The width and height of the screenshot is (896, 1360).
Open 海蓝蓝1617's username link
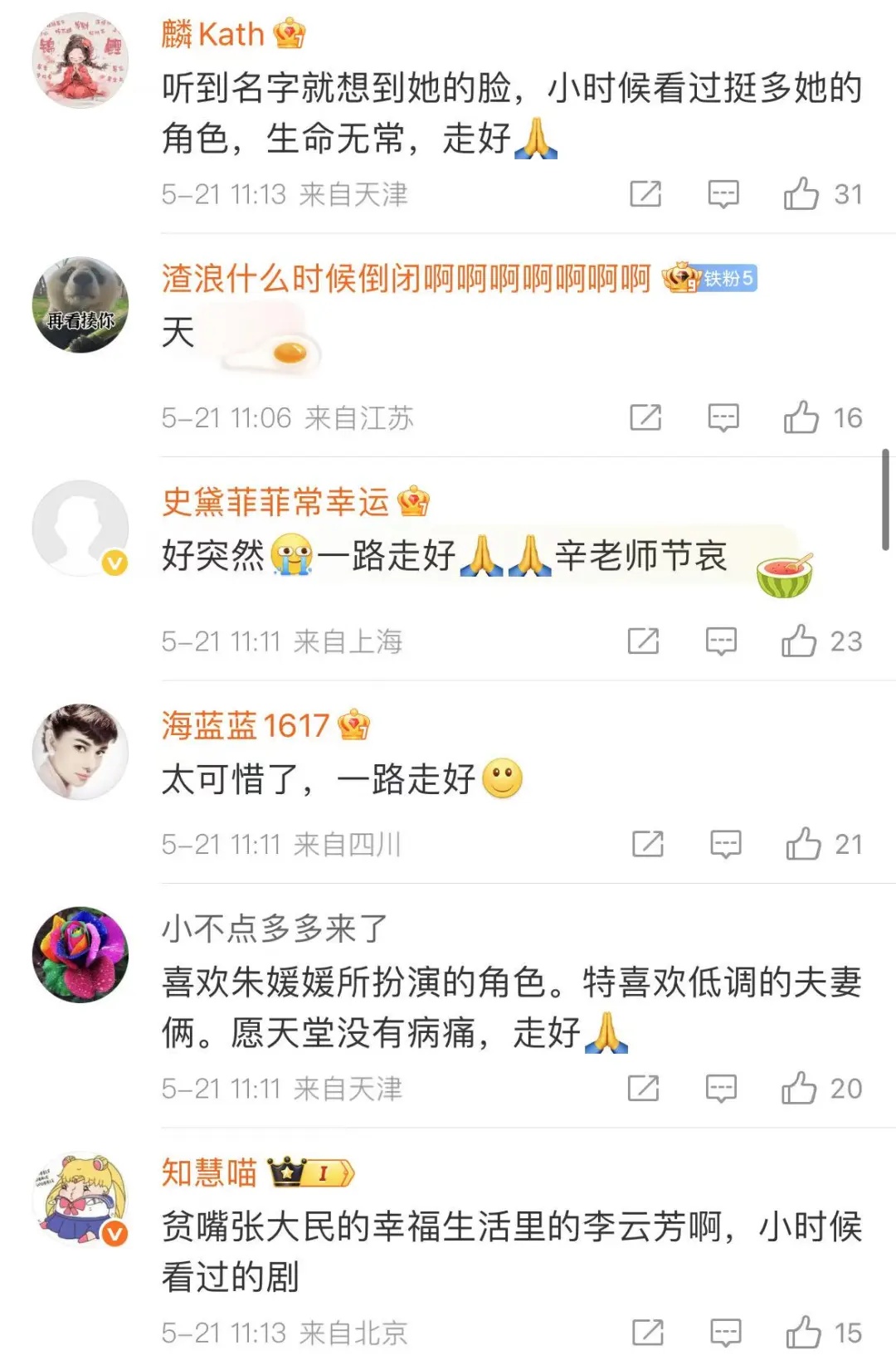[x=246, y=726]
